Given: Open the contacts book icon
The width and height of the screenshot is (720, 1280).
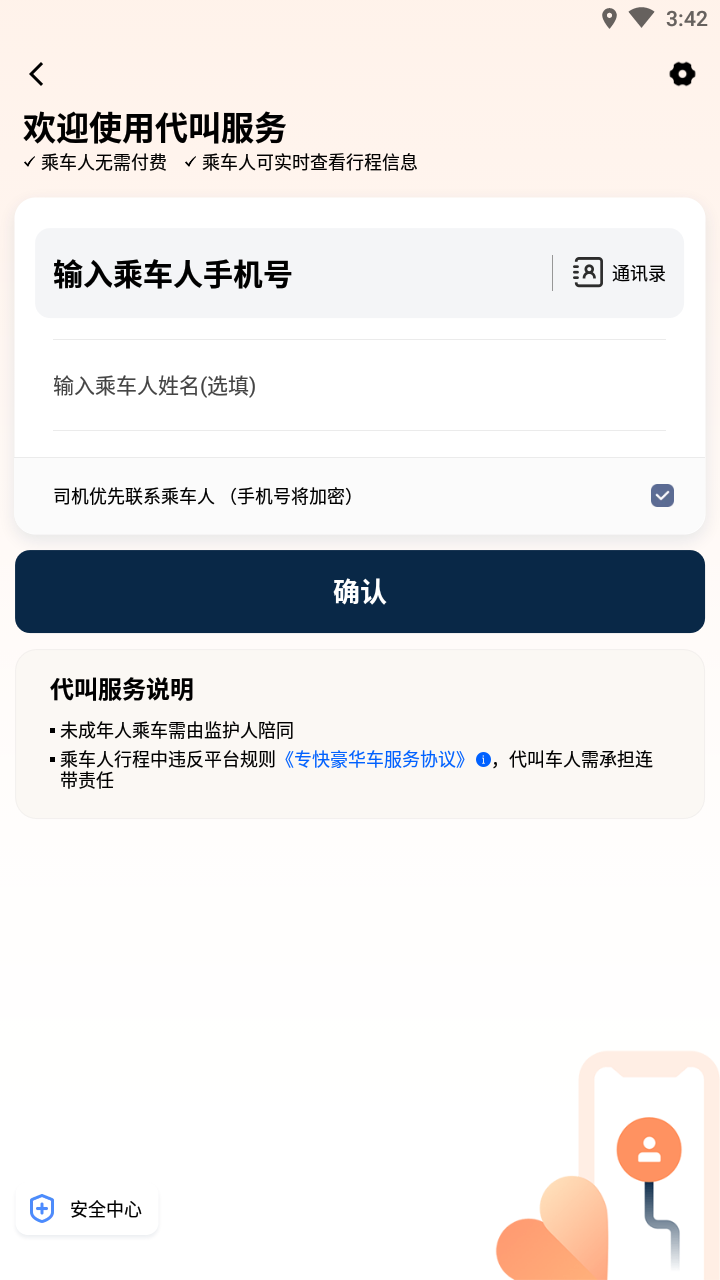Looking at the screenshot, I should click(587, 271).
